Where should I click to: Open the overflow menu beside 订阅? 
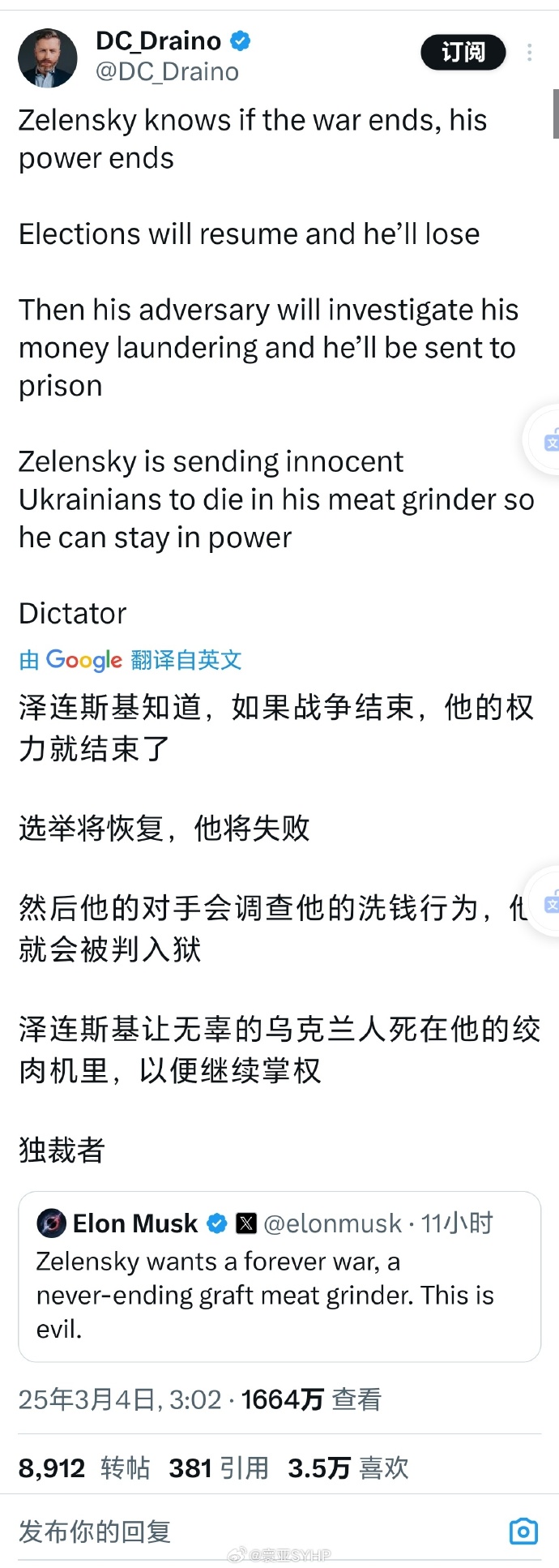click(529, 53)
